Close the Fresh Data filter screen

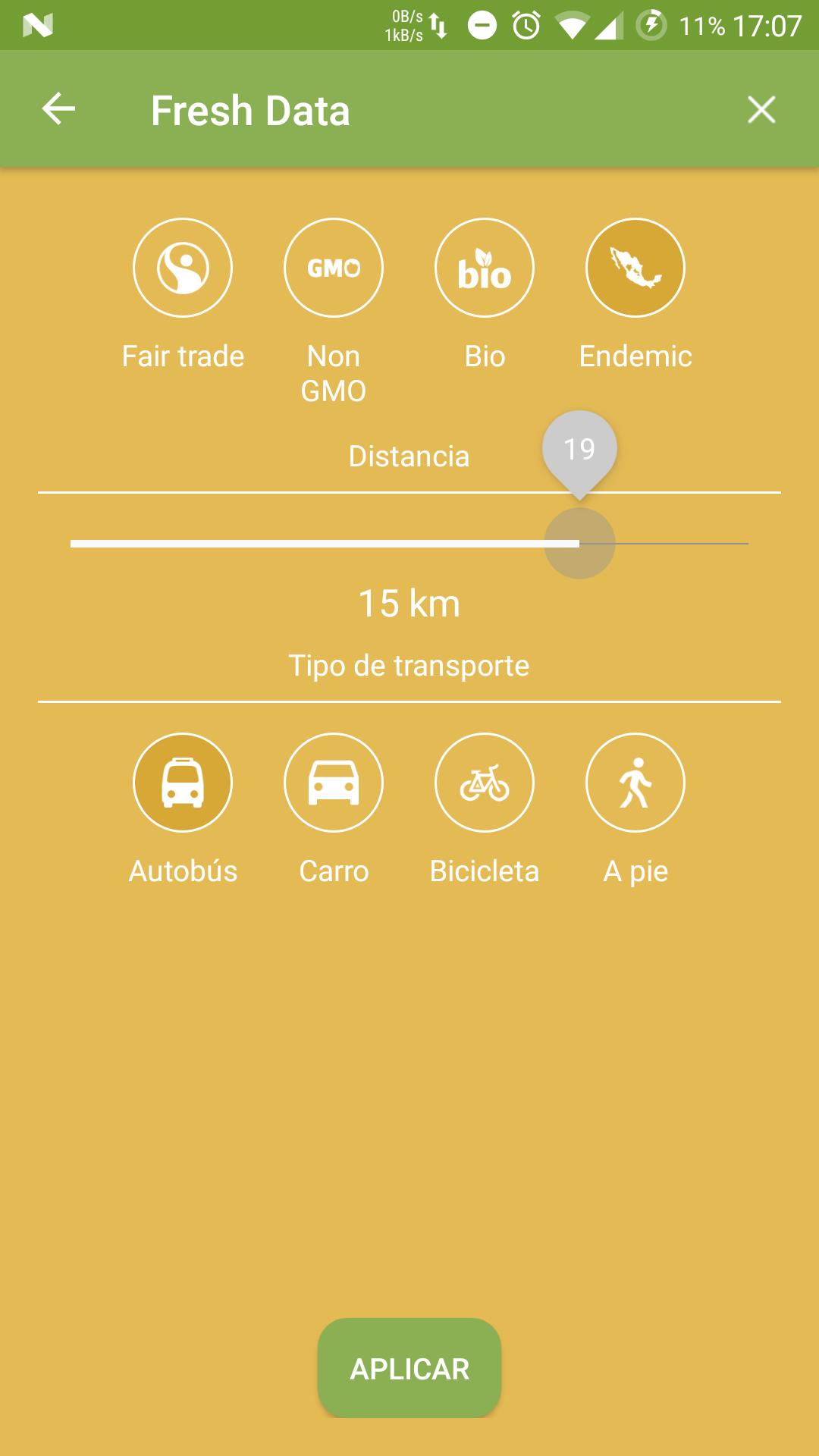coord(761,109)
